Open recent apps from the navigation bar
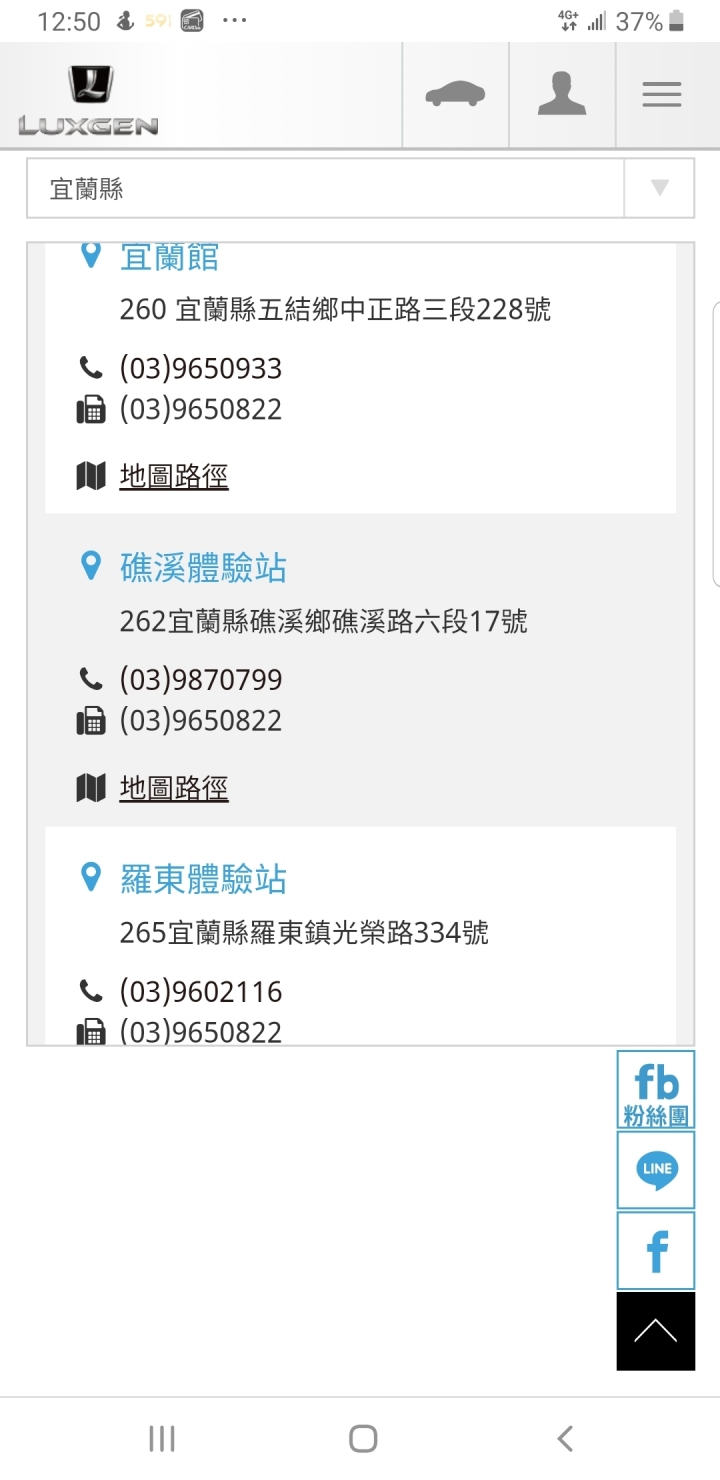The height and width of the screenshot is (1480, 720). (162, 1439)
